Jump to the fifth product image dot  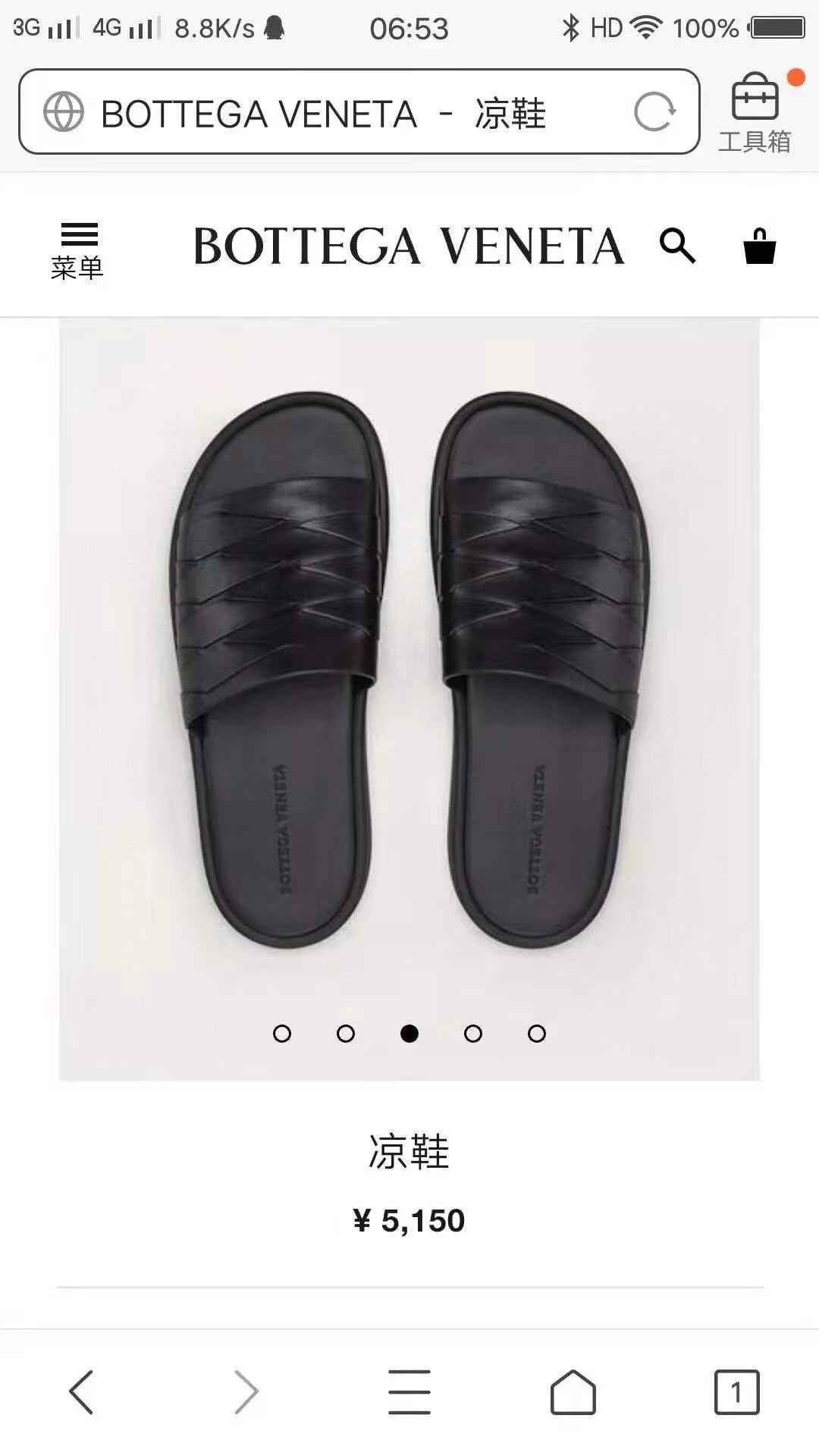click(537, 1034)
